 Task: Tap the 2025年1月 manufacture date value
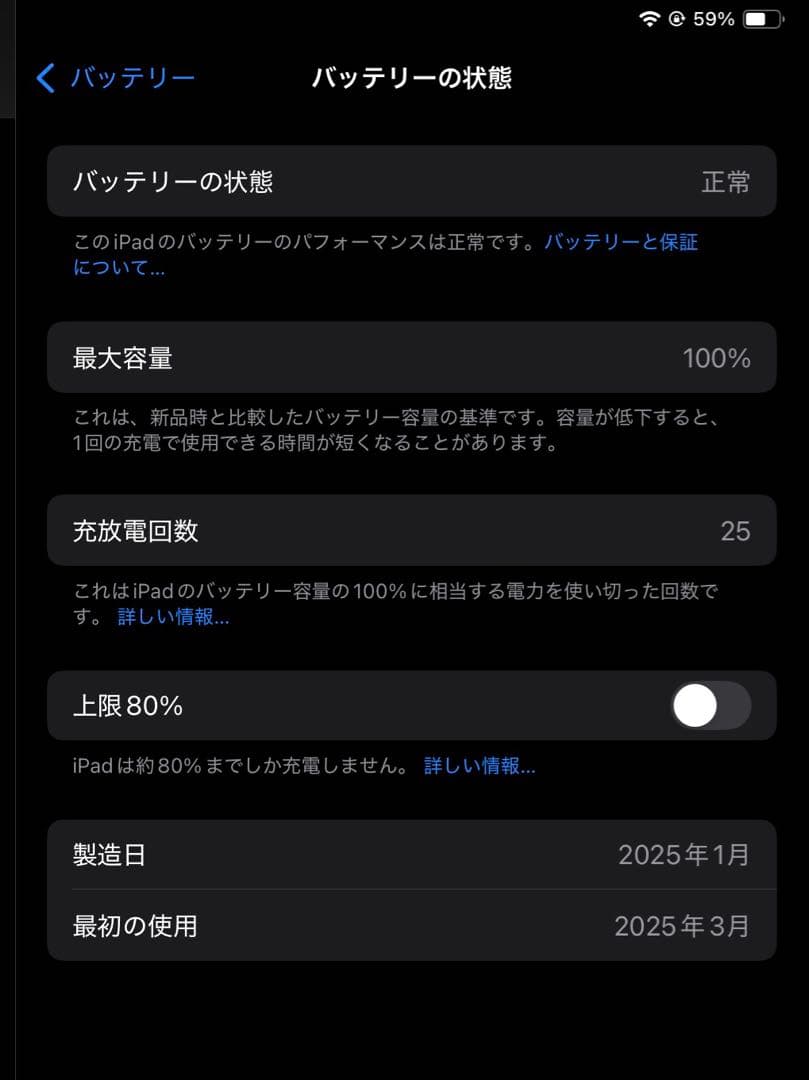(685, 855)
